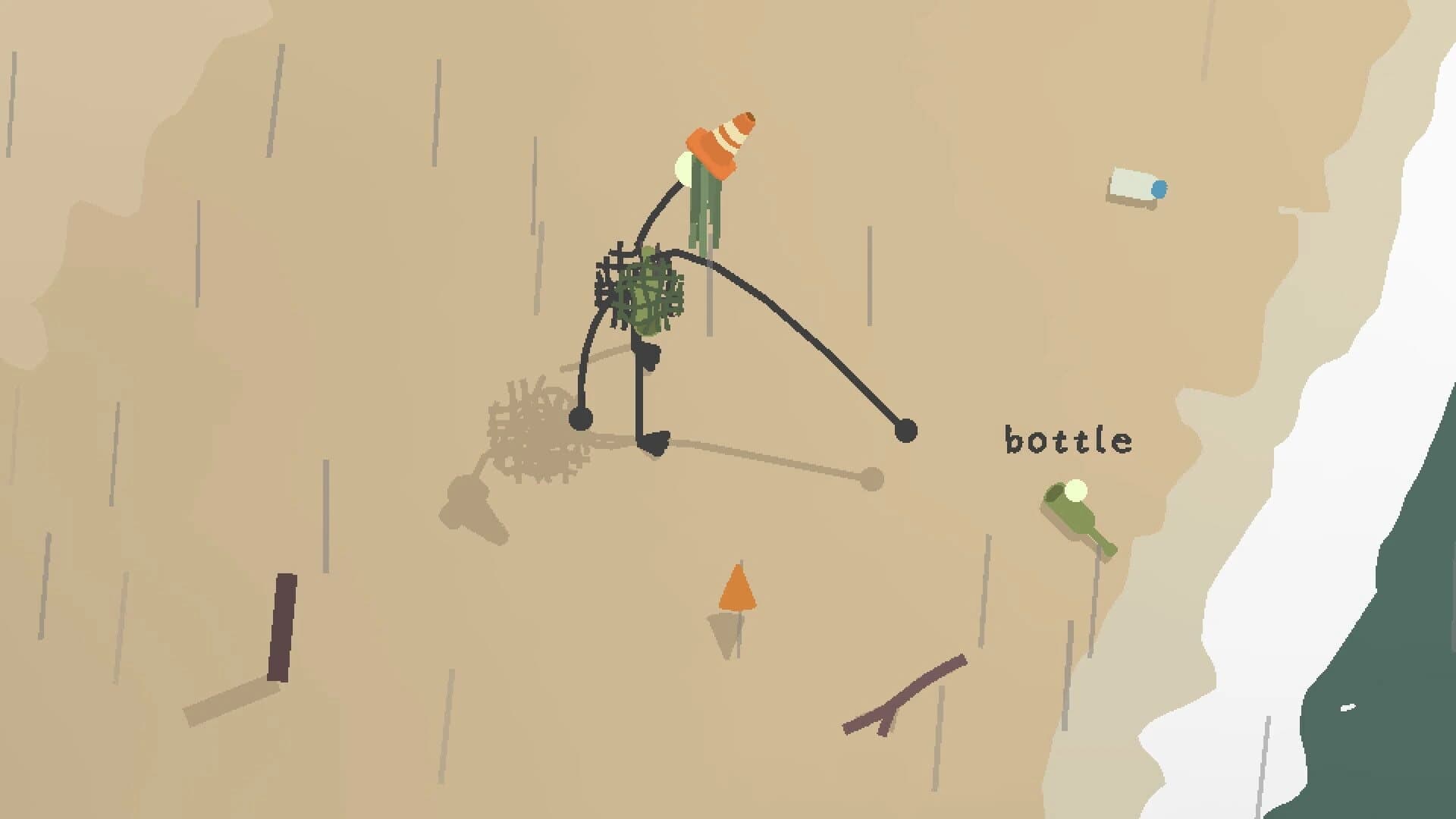Tap the dark wooden plank
1456x819 pixels.
click(x=281, y=628)
